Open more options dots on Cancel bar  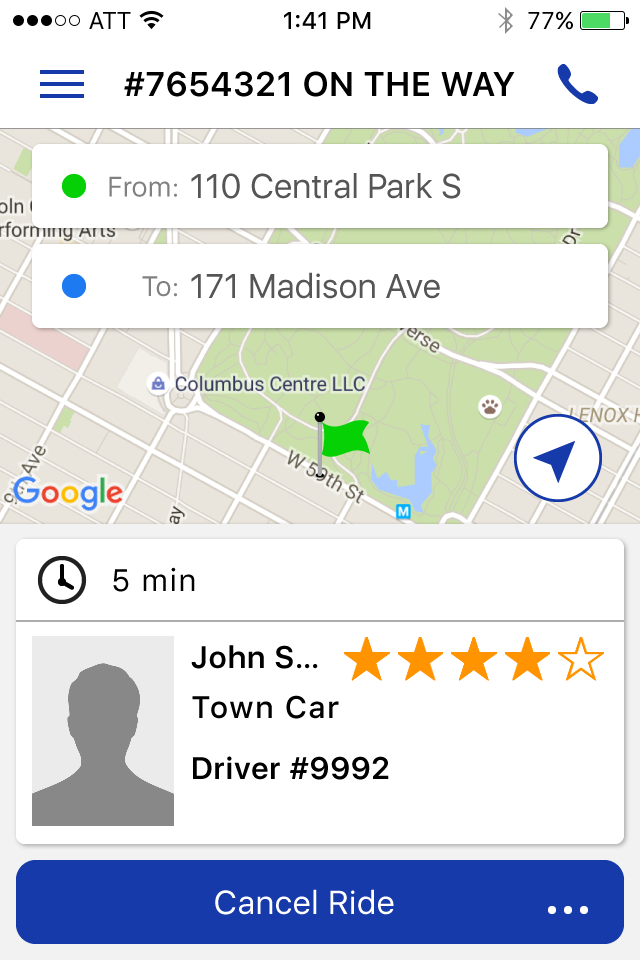pos(568,910)
